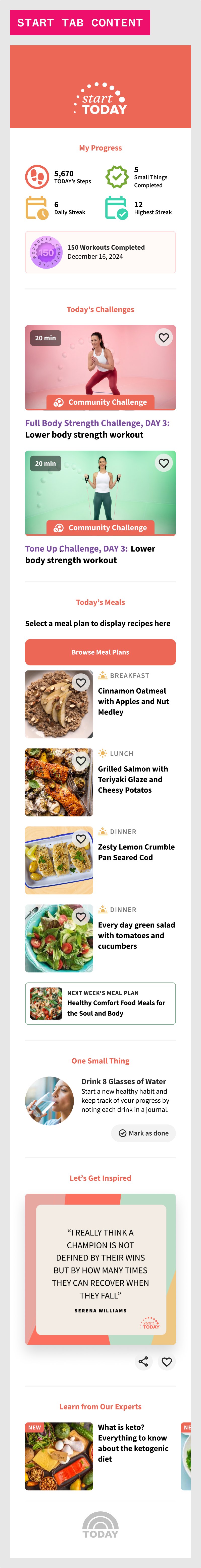This screenshot has height=1568, width=201.
Task: Open the 150 Workouts Completed badge card
Action: click(x=100, y=252)
